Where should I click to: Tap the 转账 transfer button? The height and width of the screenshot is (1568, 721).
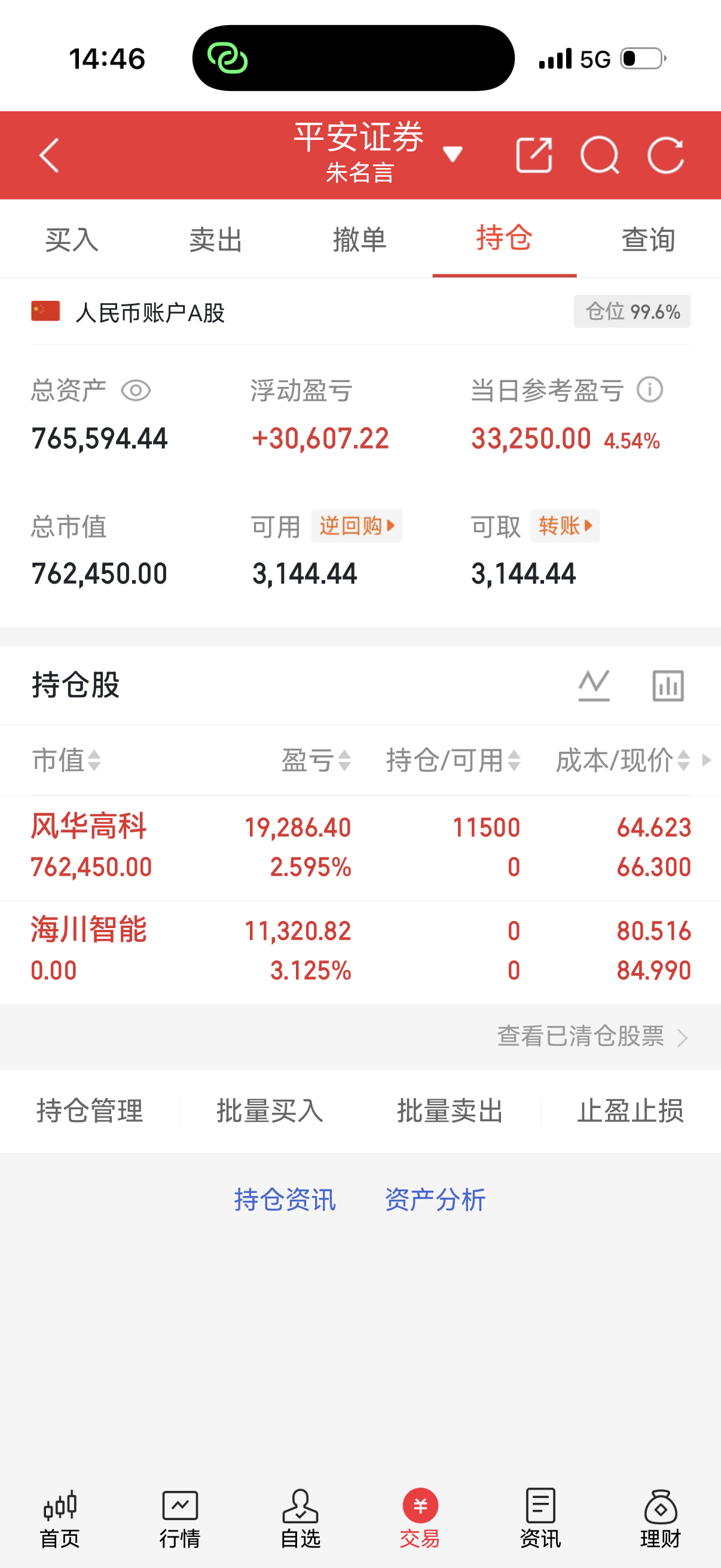coord(564,525)
